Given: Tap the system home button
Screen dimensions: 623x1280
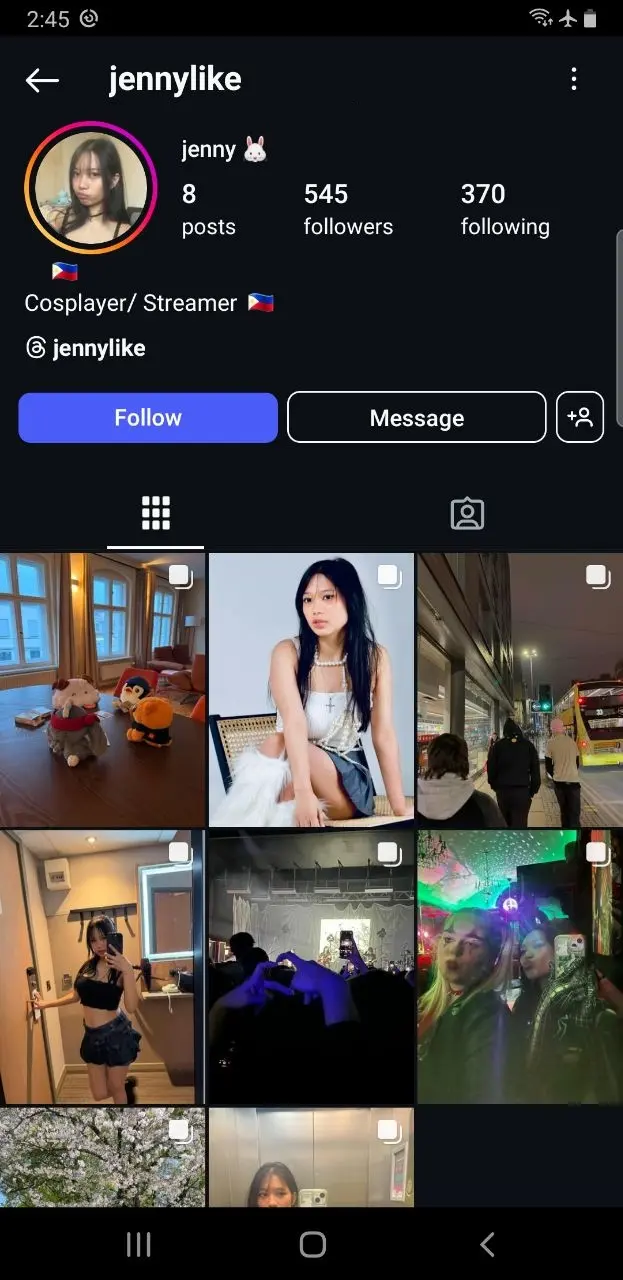Looking at the screenshot, I should pos(312,1244).
